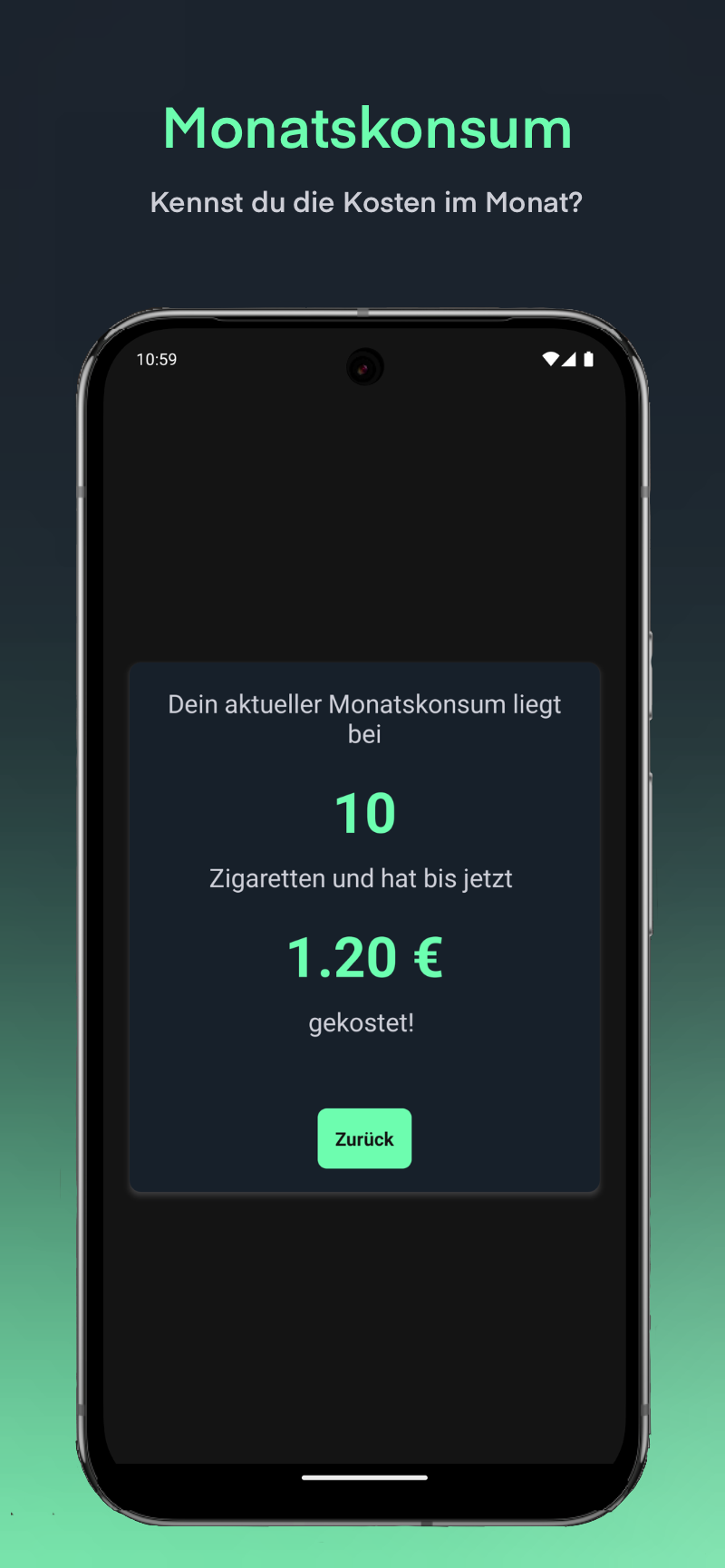Tap the Wi-Fi icon in the status bar
Image resolution: width=725 pixels, height=1568 pixels.
552,359
